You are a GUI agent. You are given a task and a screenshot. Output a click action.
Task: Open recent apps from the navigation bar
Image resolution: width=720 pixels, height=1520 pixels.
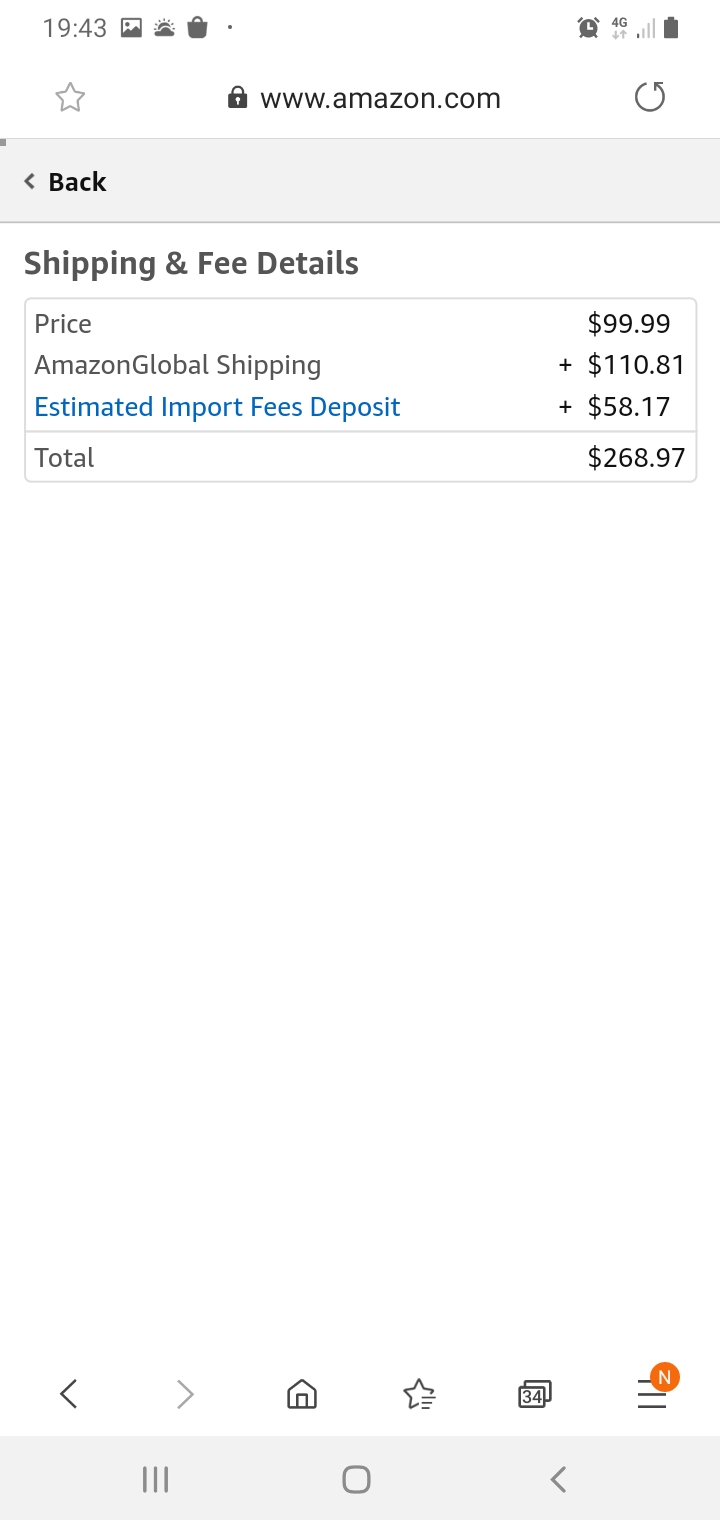pos(155,1479)
